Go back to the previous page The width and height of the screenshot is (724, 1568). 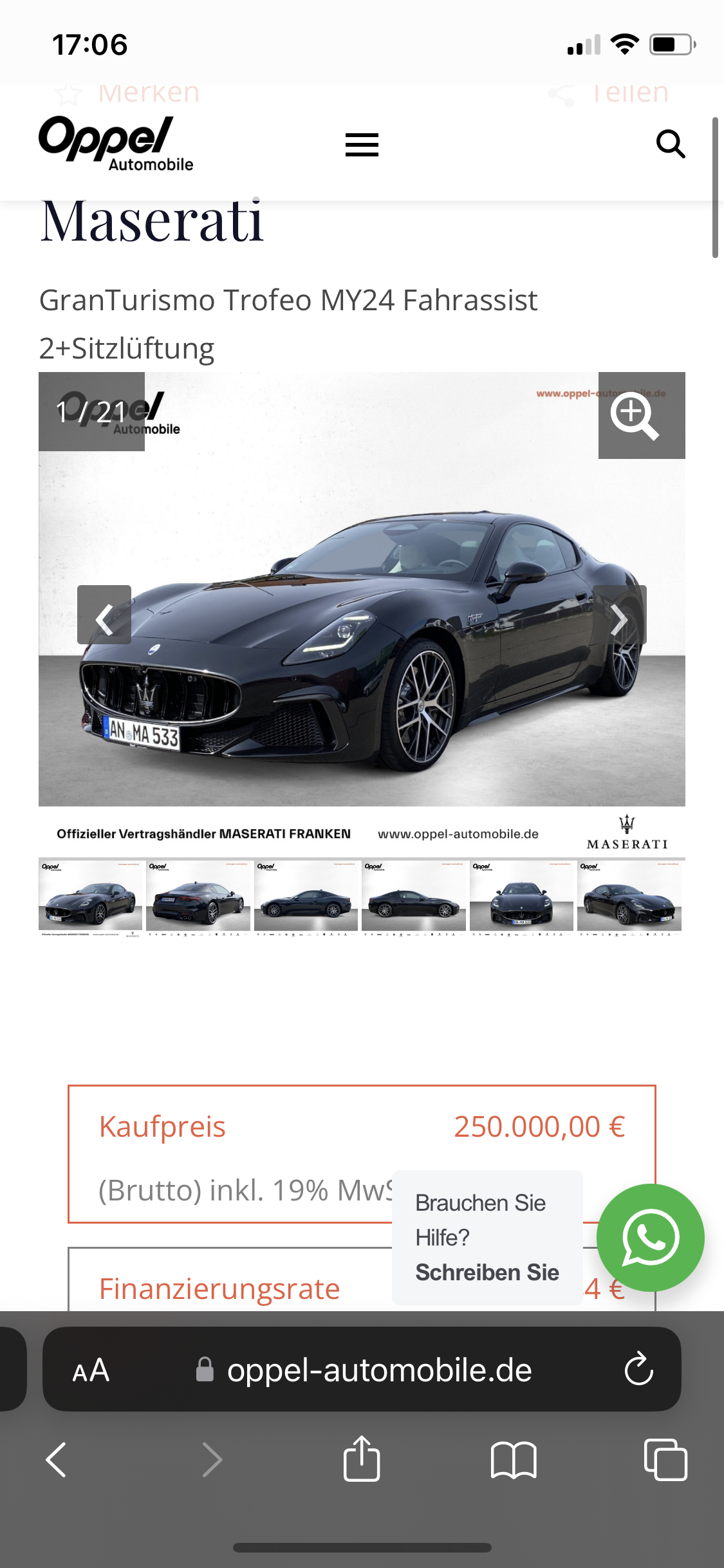click(x=57, y=1459)
